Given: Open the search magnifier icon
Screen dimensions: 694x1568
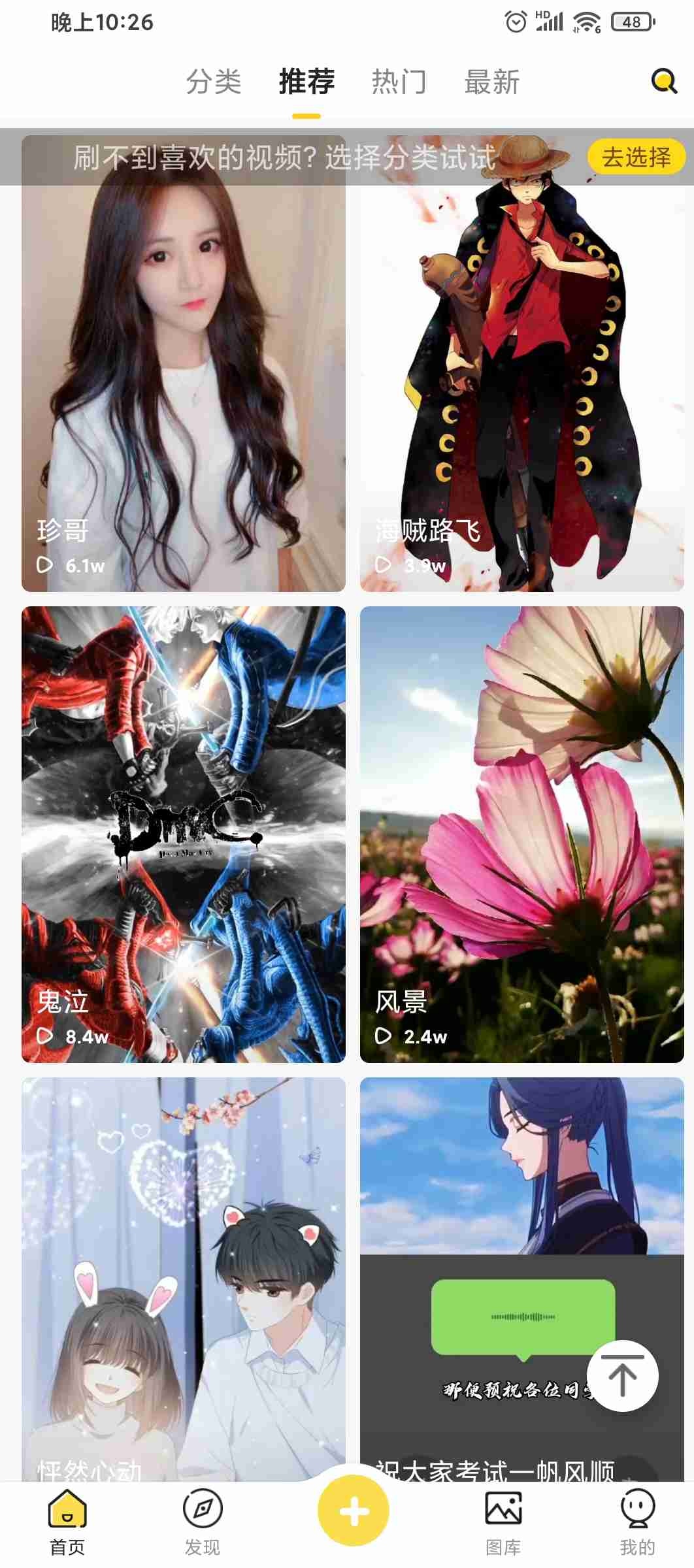Looking at the screenshot, I should click(x=664, y=82).
